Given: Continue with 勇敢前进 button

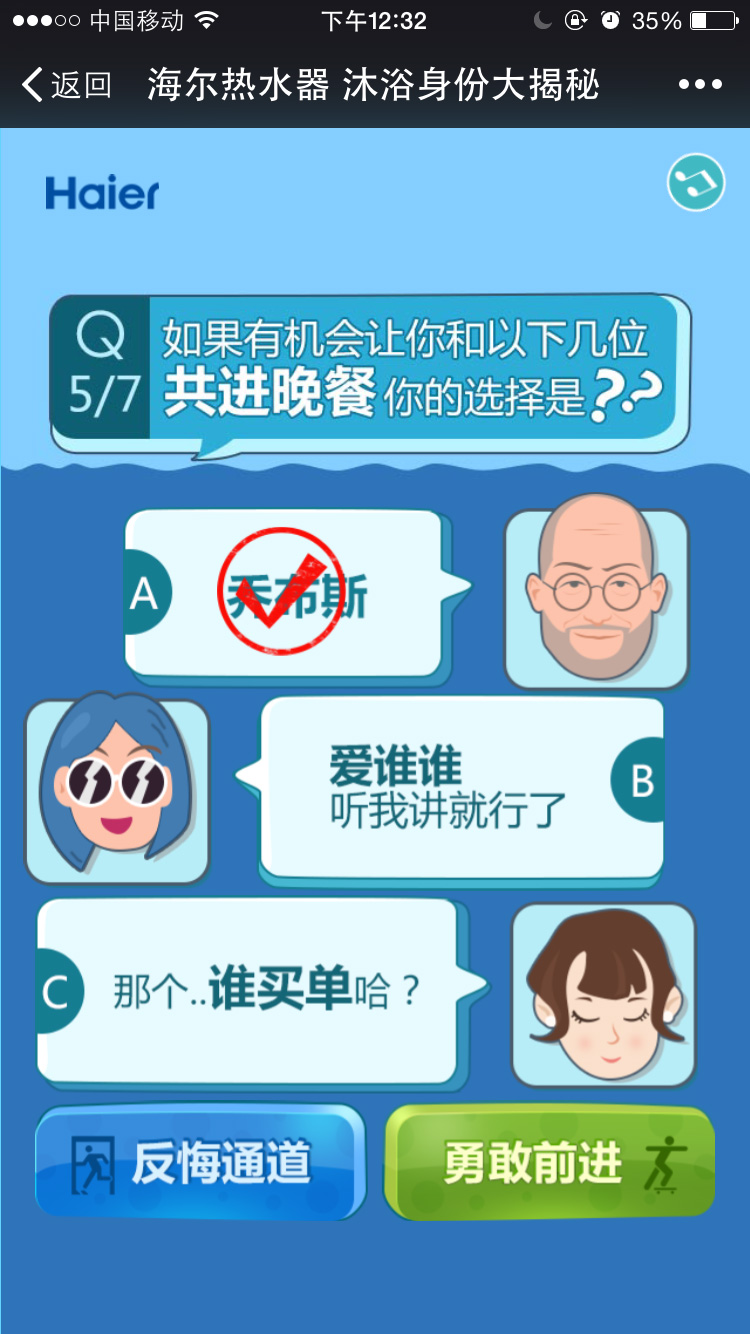Looking at the screenshot, I should pyautogui.click(x=550, y=1163).
